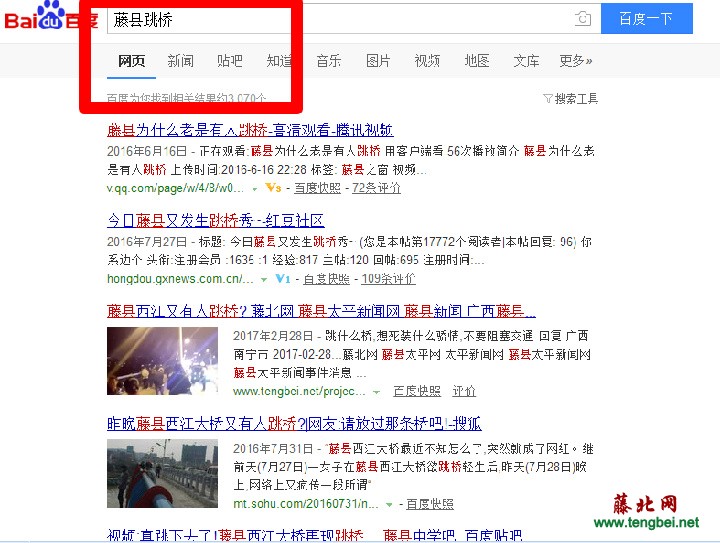The height and width of the screenshot is (543, 720).
Task: Open the 藤县为什么老是有人跳桥 Tencent video result
Action: point(250,130)
